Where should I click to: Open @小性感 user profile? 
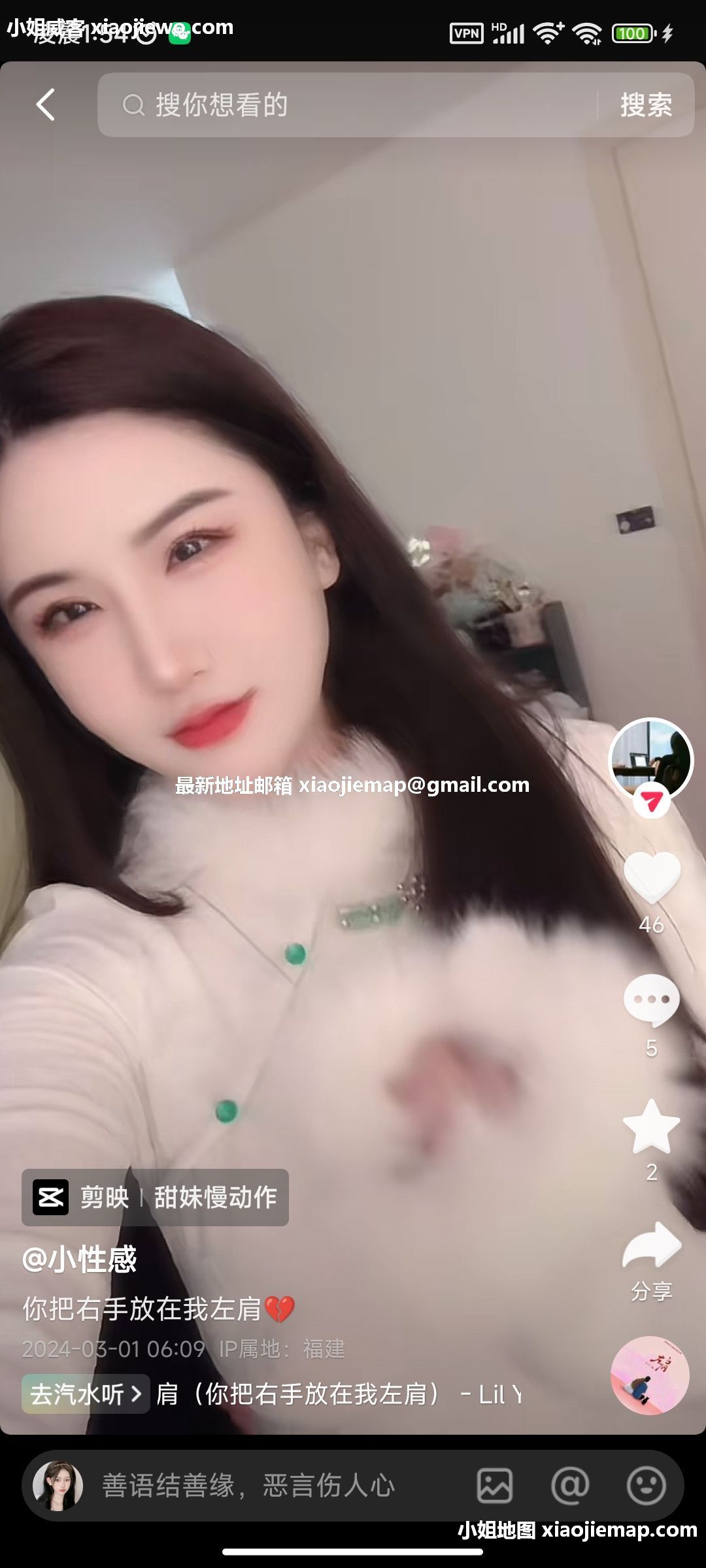80,1259
